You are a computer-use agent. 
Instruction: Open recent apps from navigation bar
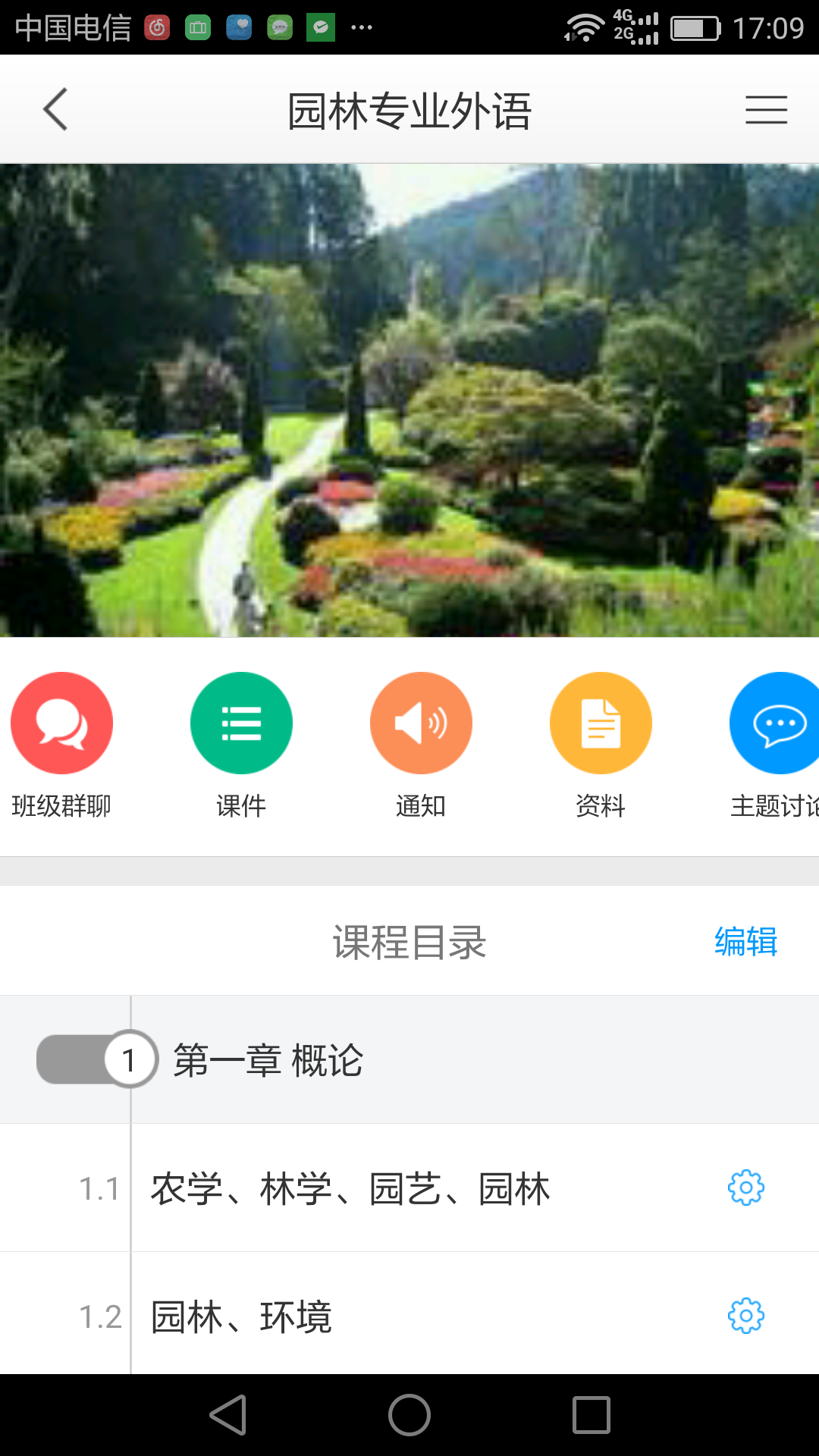pyautogui.click(x=591, y=1415)
